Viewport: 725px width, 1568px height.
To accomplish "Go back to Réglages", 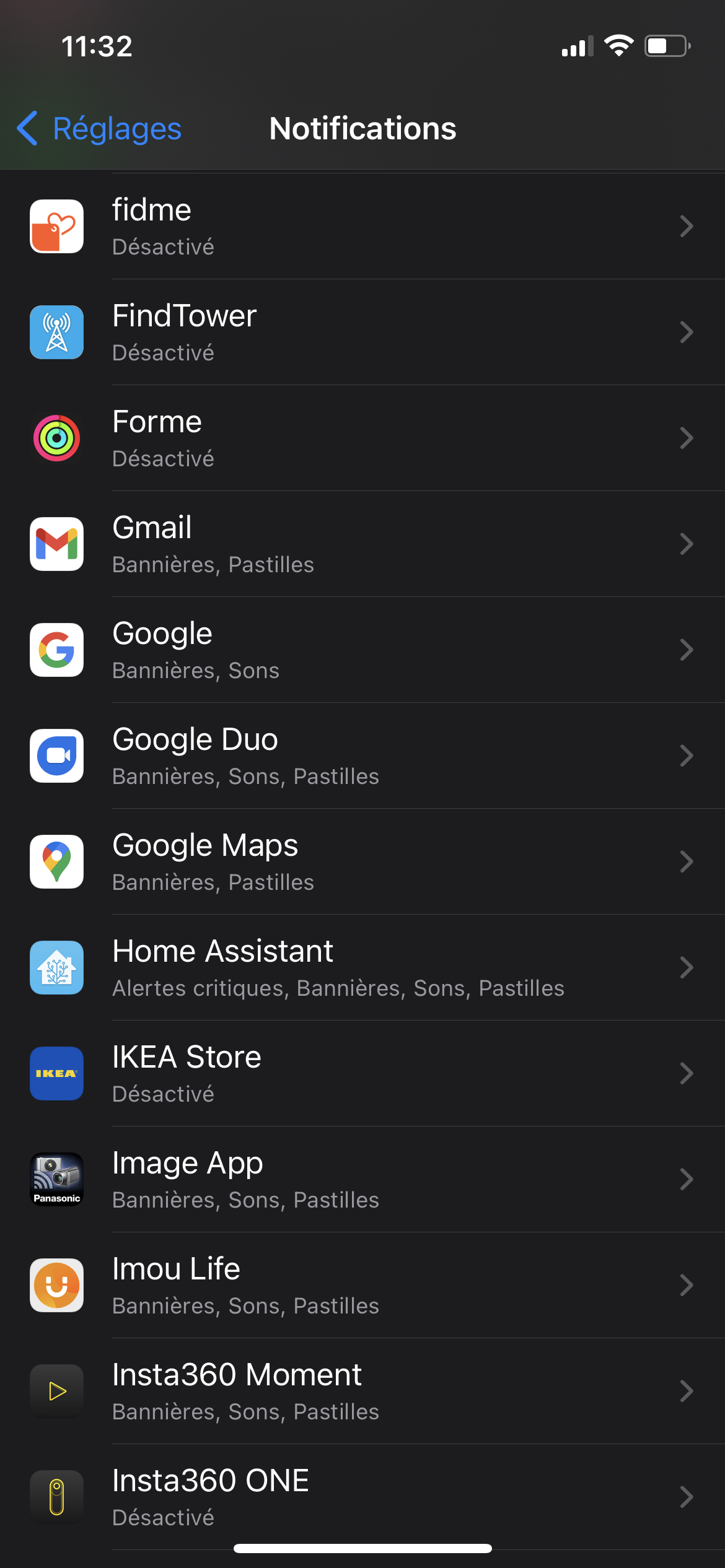I will pyautogui.click(x=99, y=129).
